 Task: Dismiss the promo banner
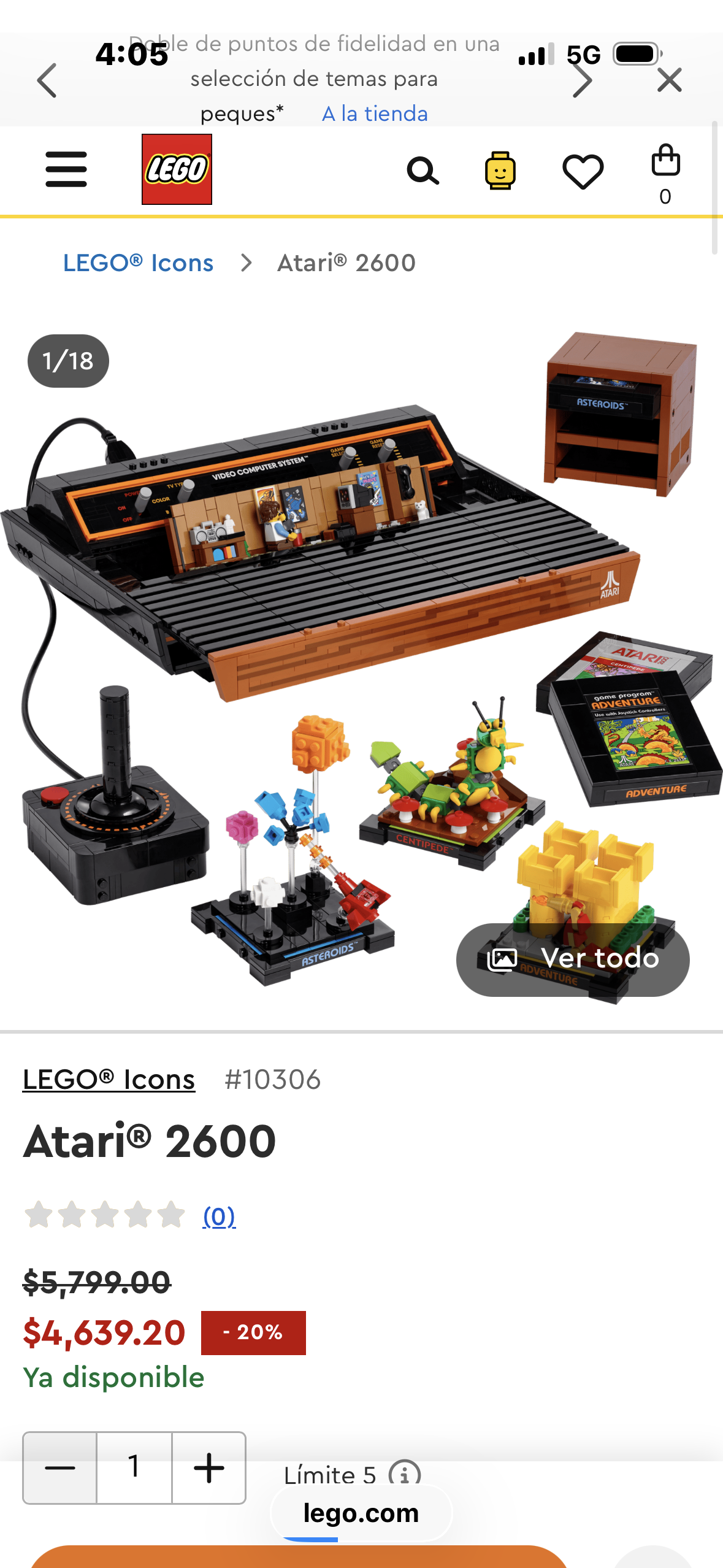coord(669,80)
